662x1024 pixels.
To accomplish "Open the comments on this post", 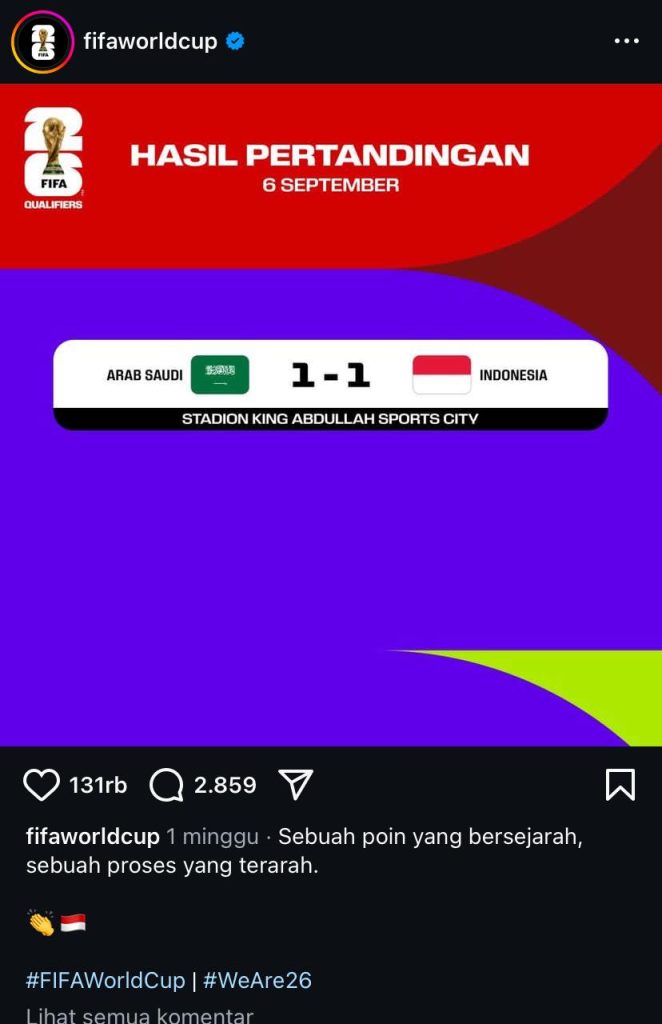I will pos(166,786).
